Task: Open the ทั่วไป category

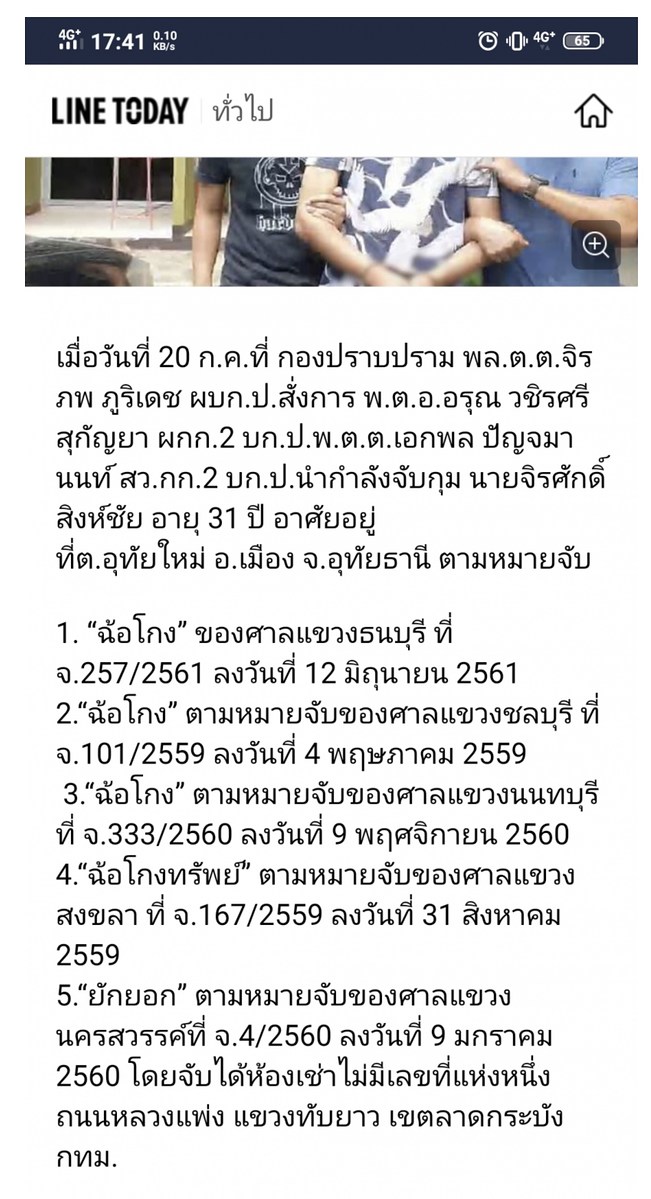Action: [242, 111]
